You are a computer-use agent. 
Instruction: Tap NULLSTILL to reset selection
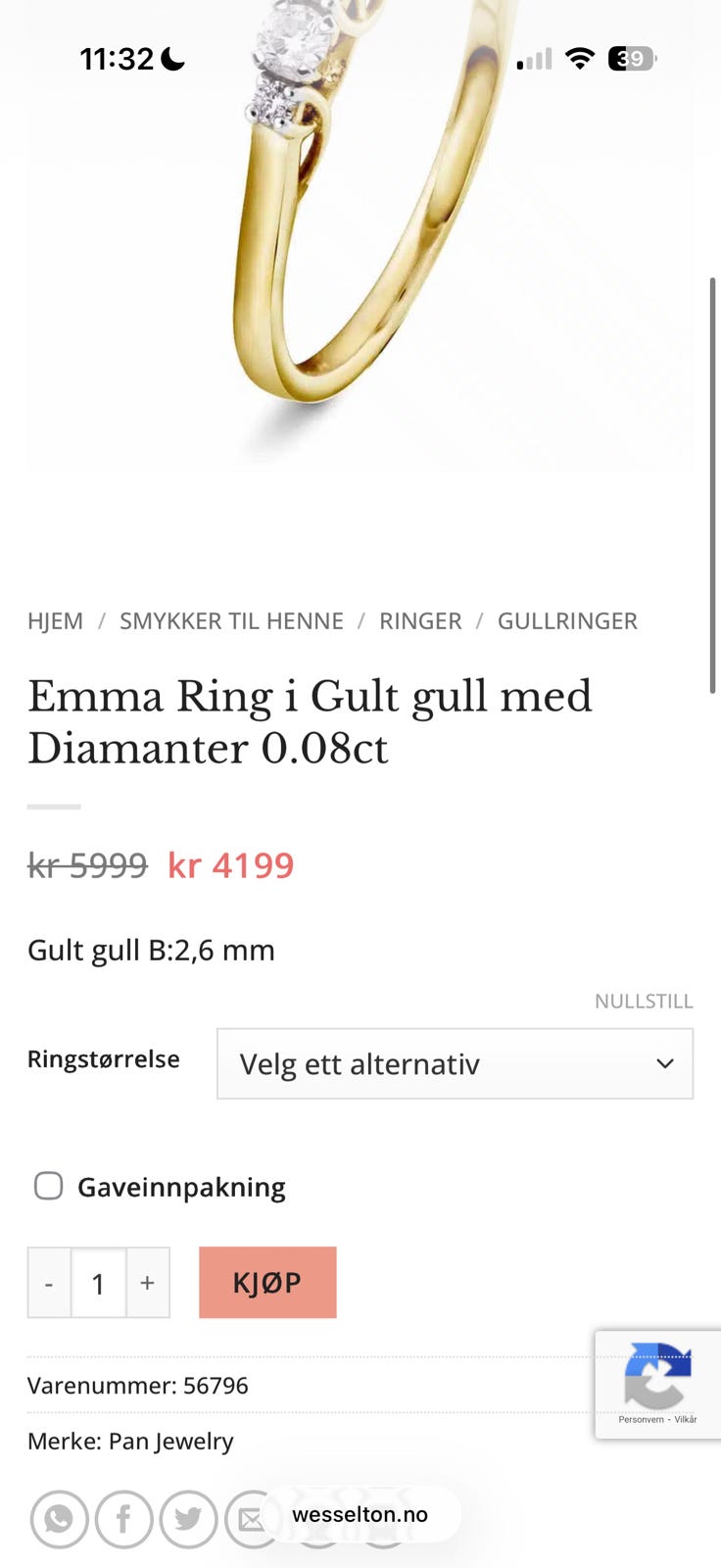[644, 1002]
